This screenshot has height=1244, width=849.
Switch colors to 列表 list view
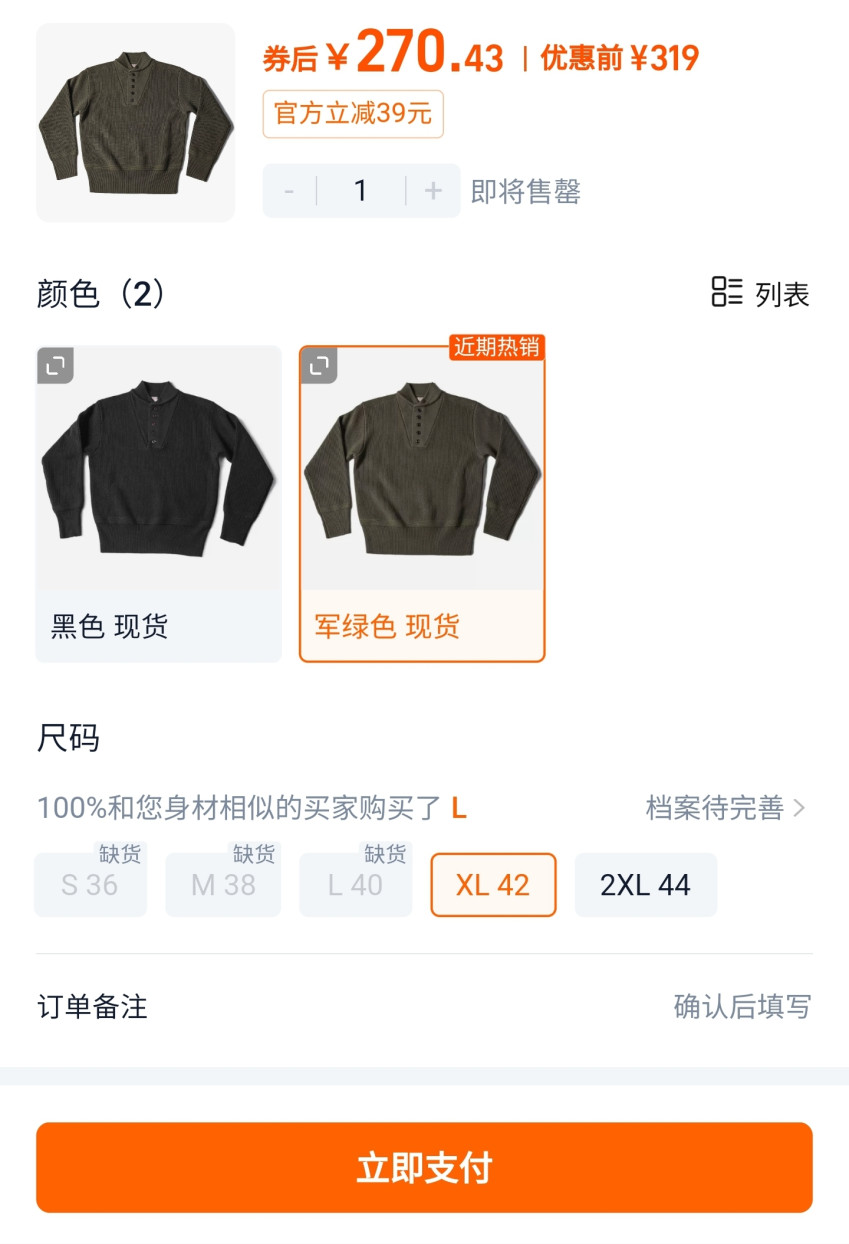[x=760, y=294]
